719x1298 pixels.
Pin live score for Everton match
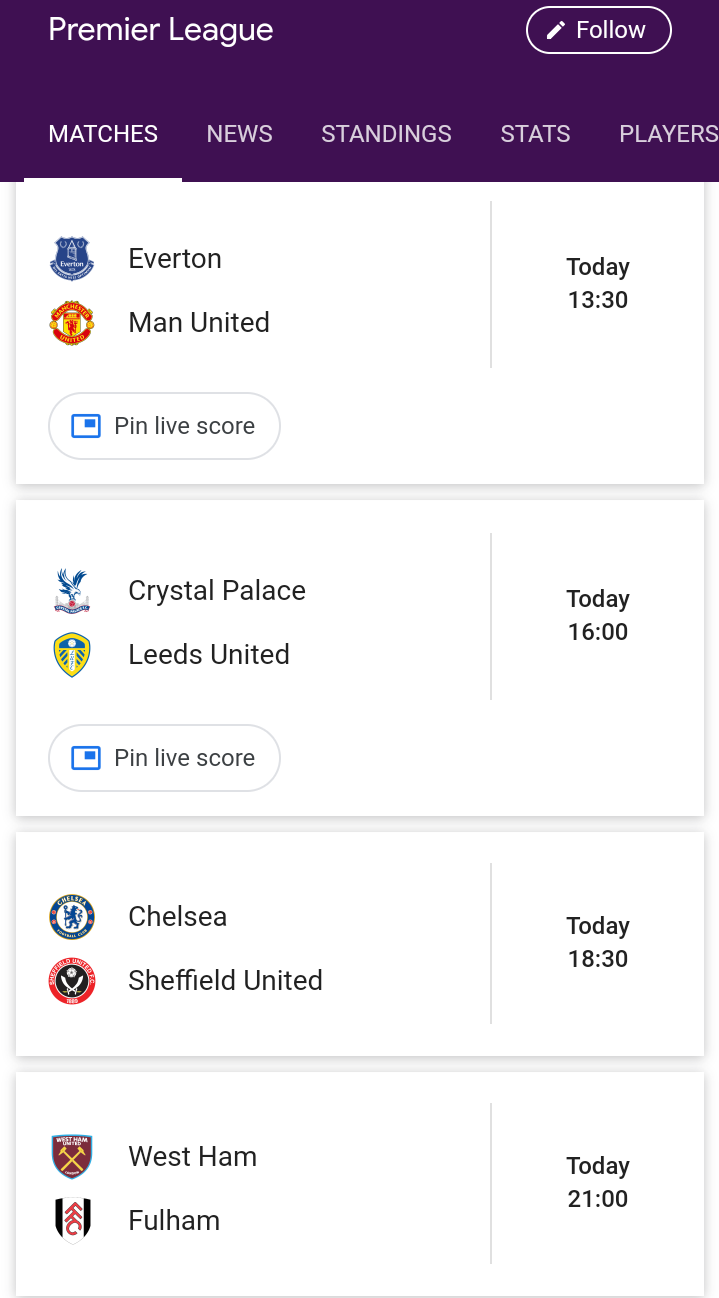[164, 426]
